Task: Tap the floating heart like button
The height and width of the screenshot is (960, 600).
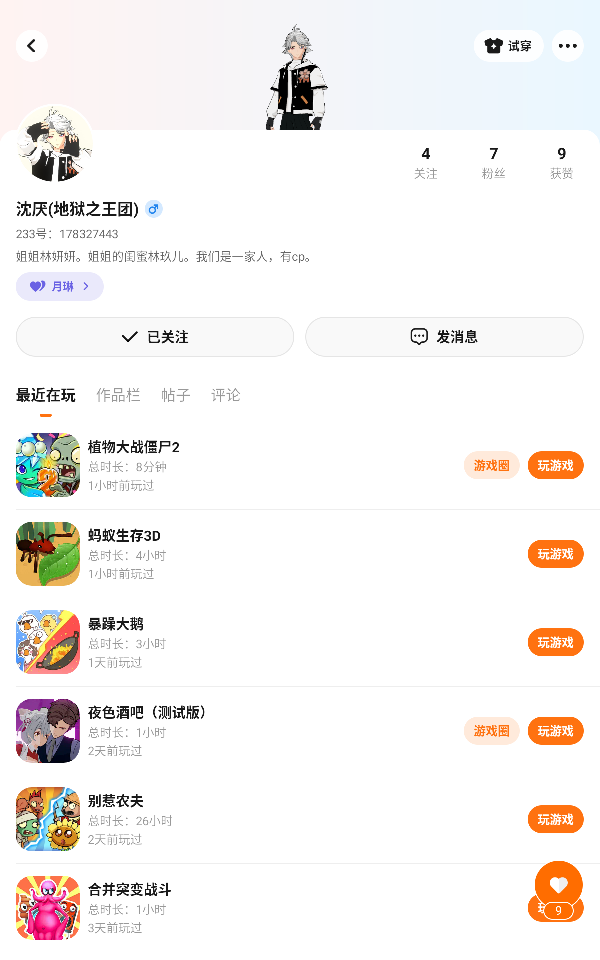Action: [558, 885]
